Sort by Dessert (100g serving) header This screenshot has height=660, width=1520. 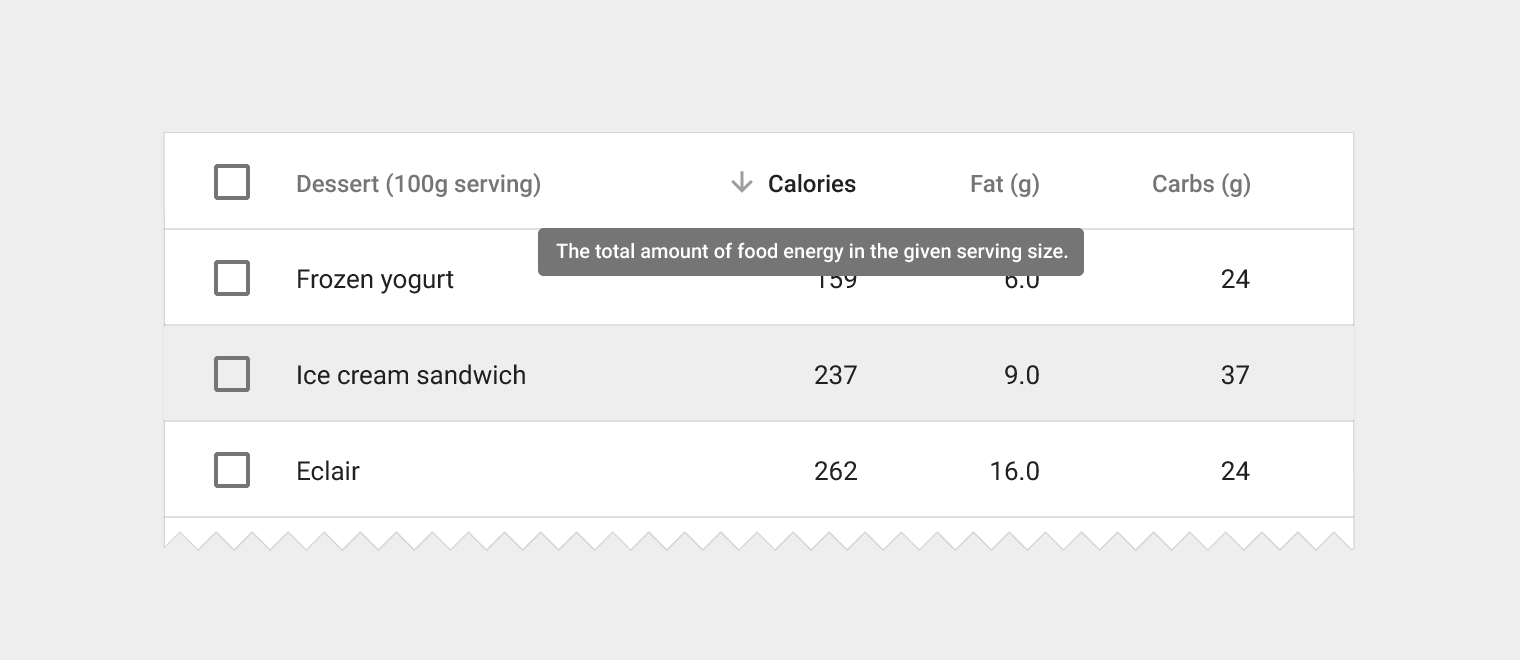(418, 184)
